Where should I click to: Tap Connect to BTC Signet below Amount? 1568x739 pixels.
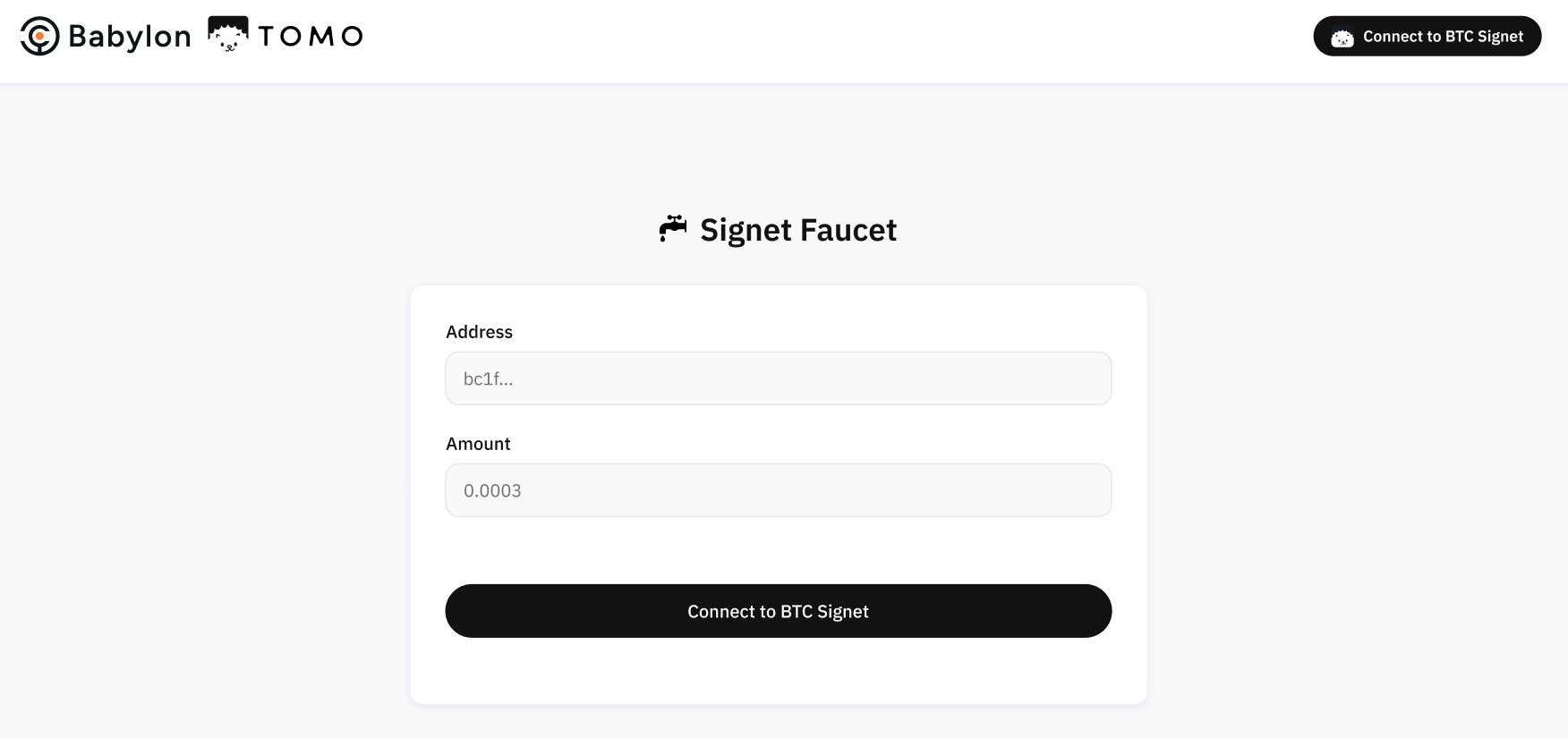(x=778, y=611)
